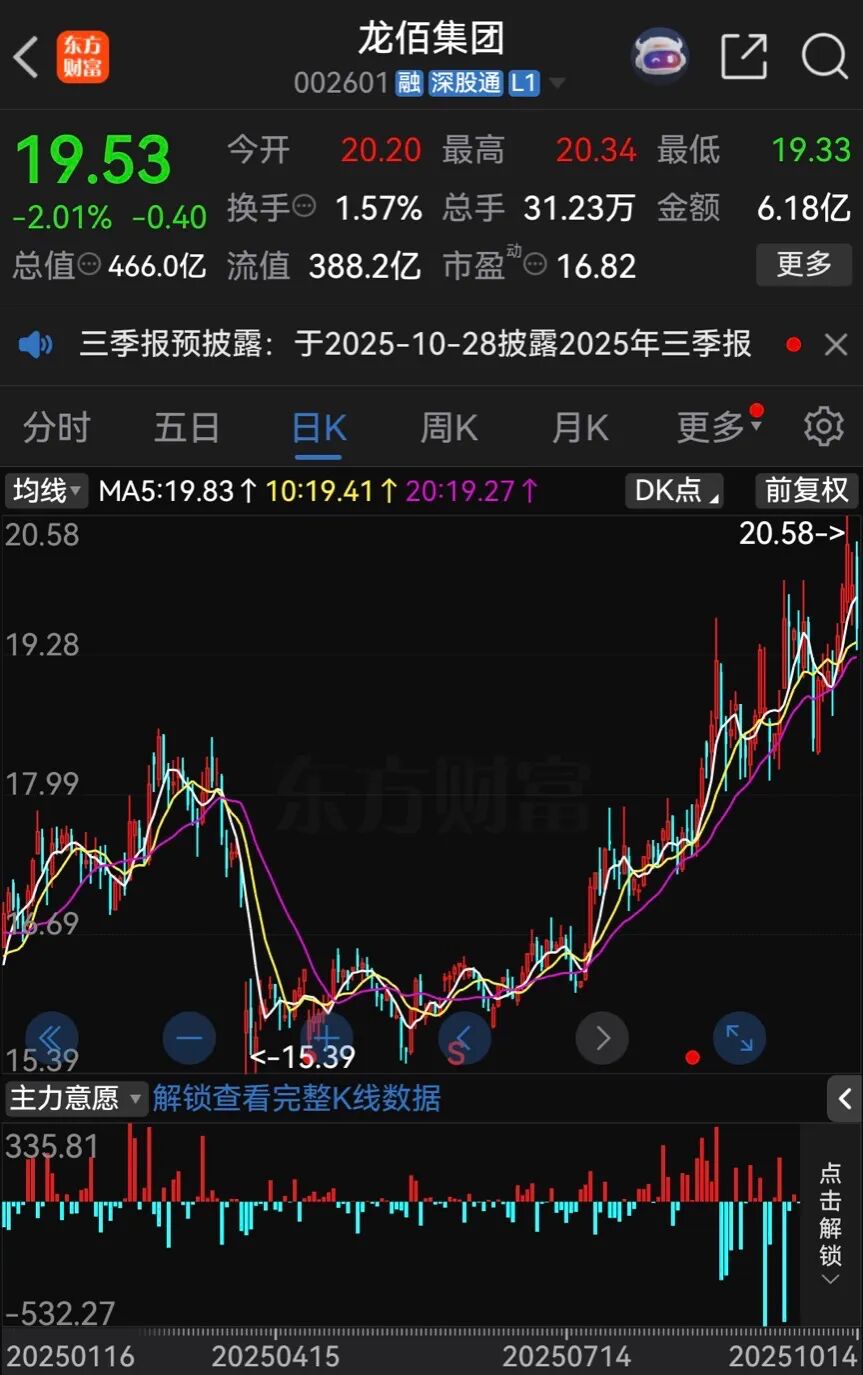The width and height of the screenshot is (863, 1375).
Task: Change the 前复权 adjustment setting
Action: [x=806, y=491]
